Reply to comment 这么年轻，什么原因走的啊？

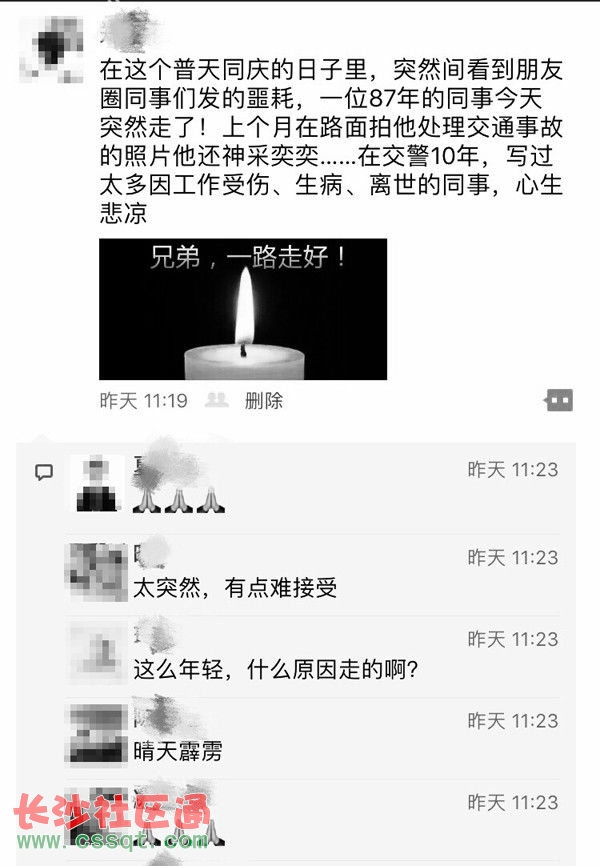(275, 670)
